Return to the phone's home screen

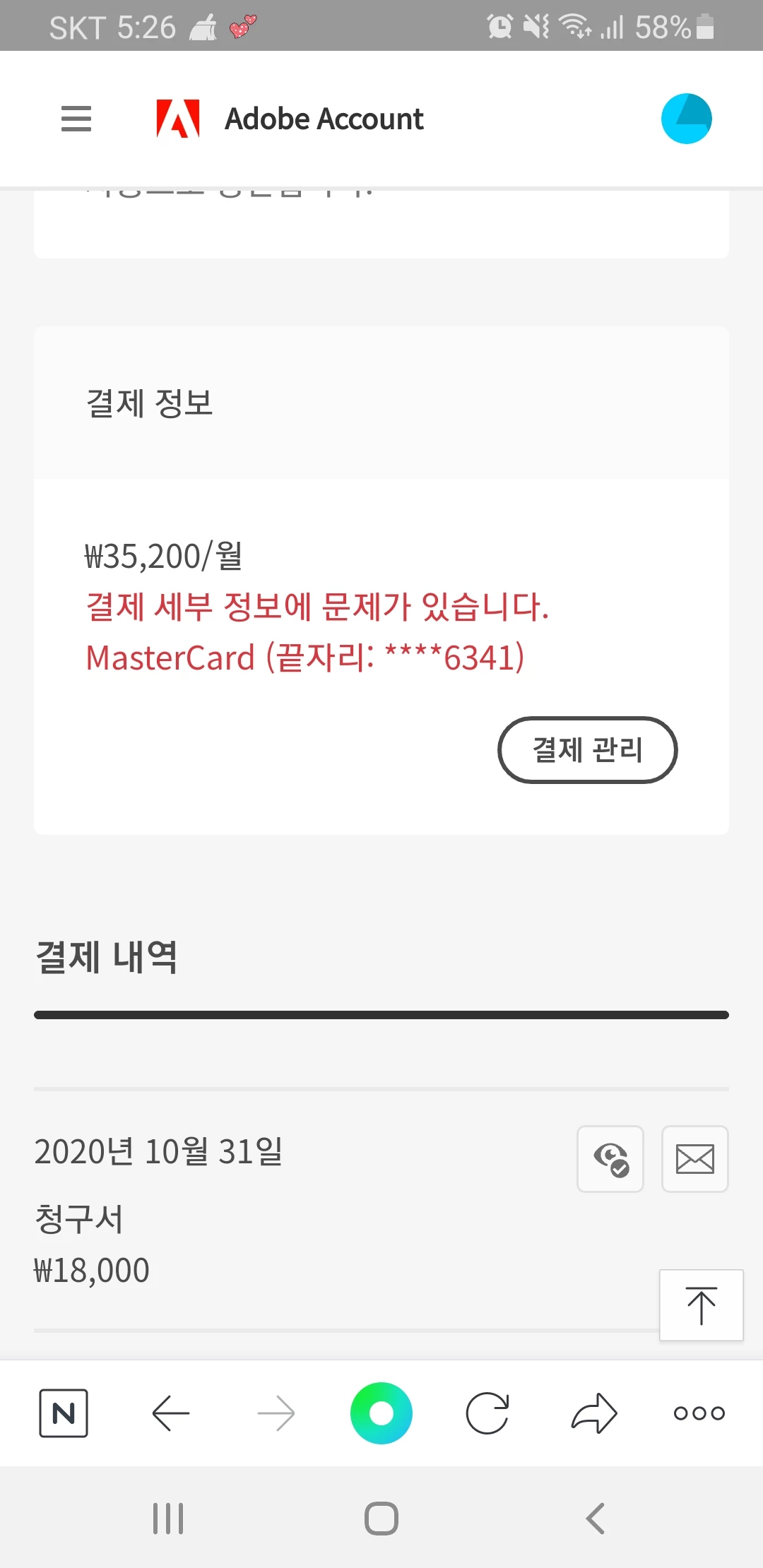pyautogui.click(x=381, y=1519)
